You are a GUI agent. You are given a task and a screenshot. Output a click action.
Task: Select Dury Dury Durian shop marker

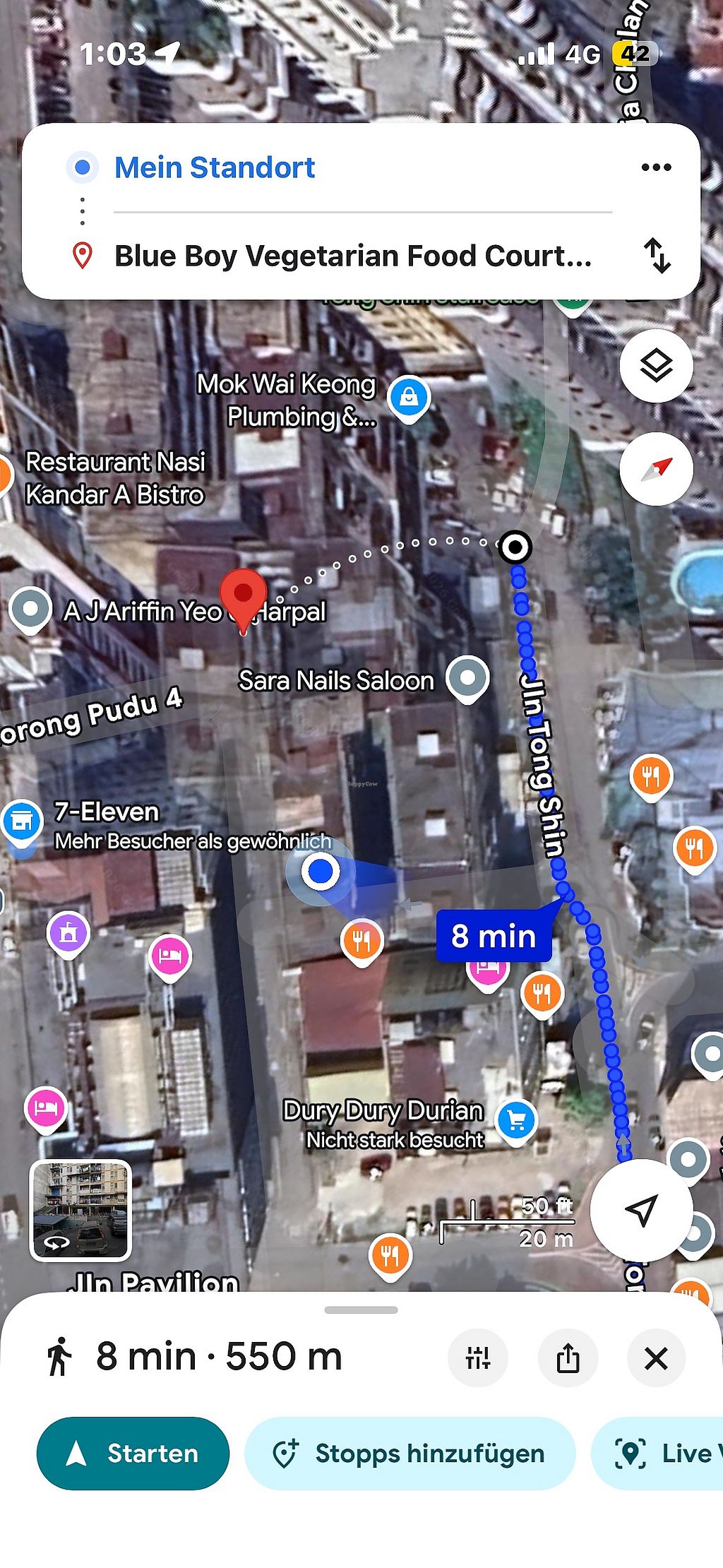(516, 1119)
